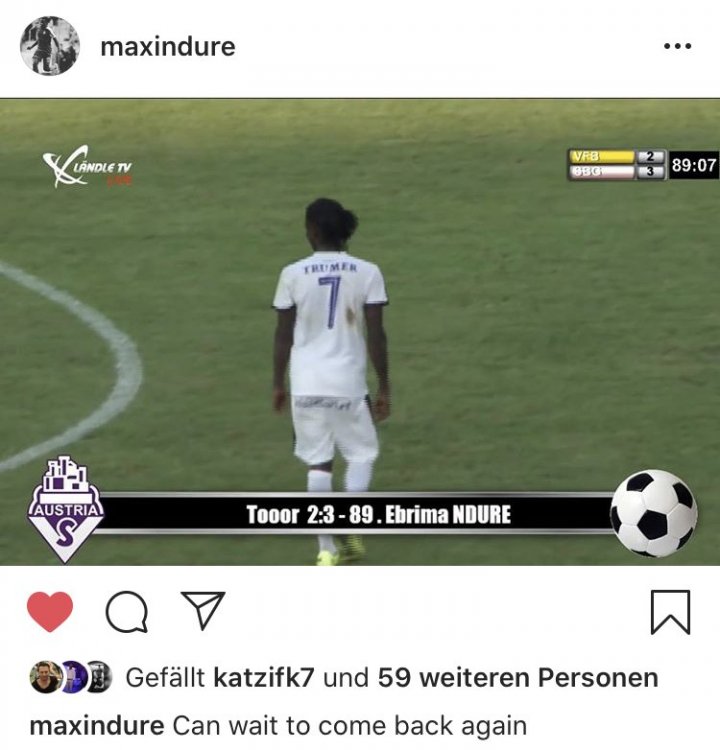Screen dimensions: 720x750
Task: Unlike the post via the red heart
Action: coord(50,611)
